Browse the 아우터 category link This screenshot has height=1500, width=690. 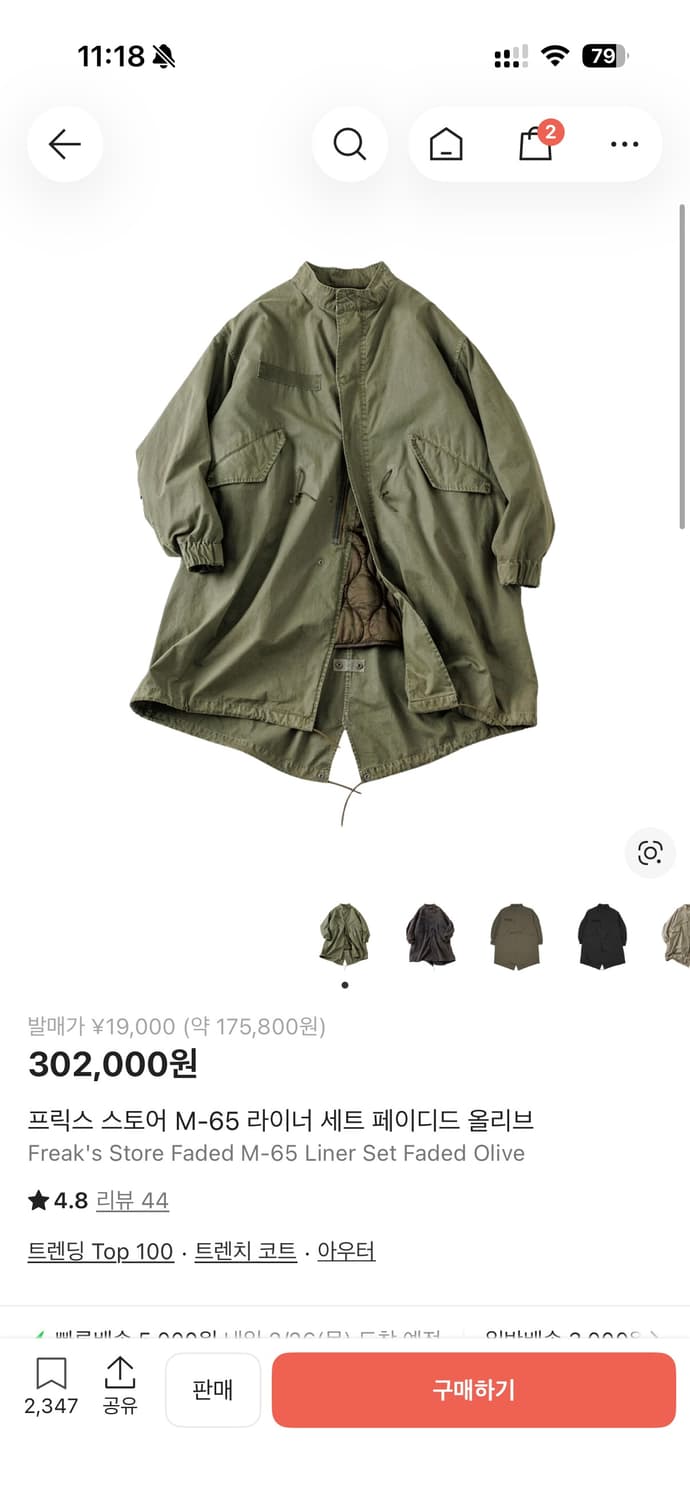(346, 1251)
